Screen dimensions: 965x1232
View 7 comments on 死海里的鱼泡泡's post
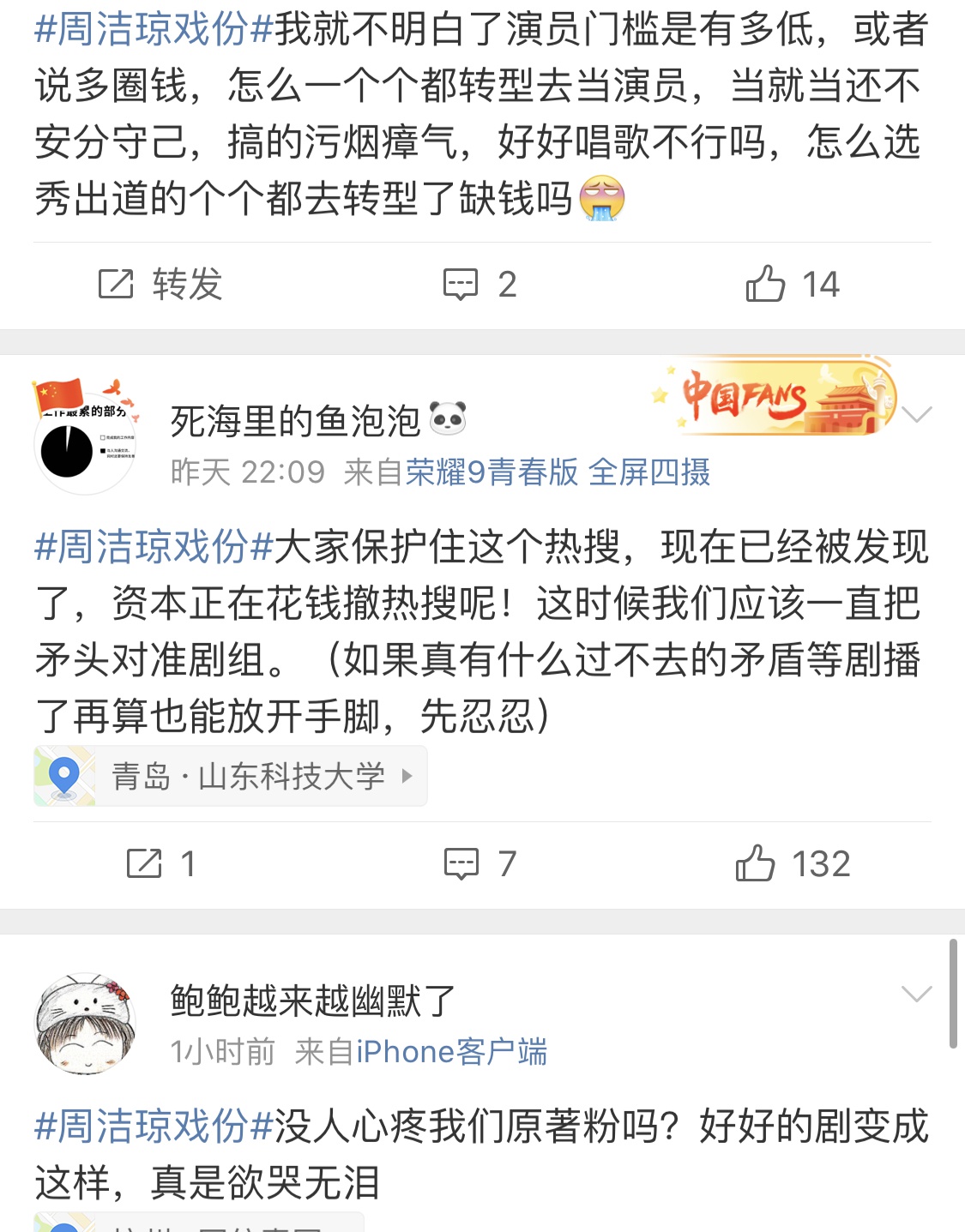(x=479, y=864)
